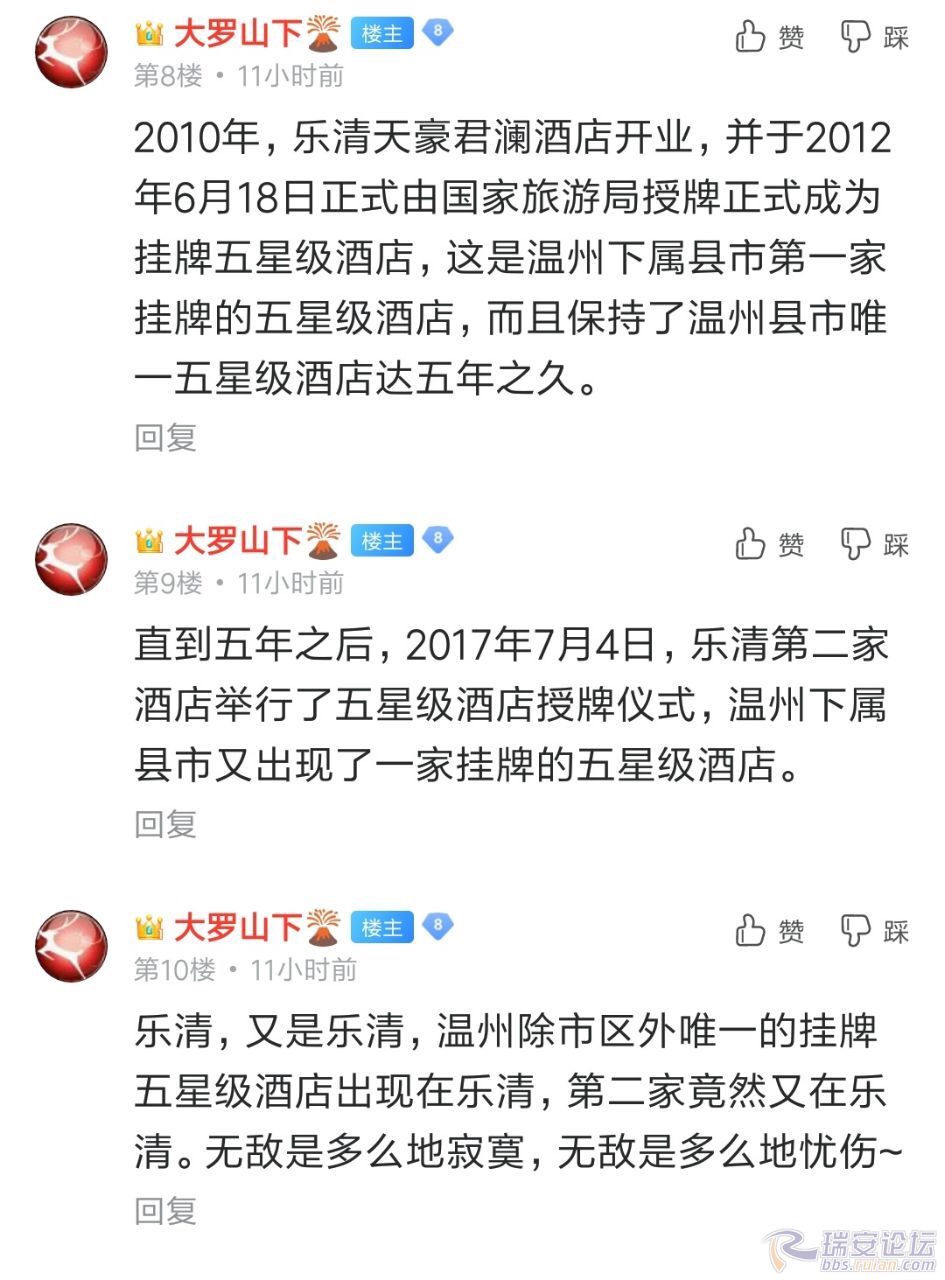Reply to the 第10楼 post

pos(165,1211)
